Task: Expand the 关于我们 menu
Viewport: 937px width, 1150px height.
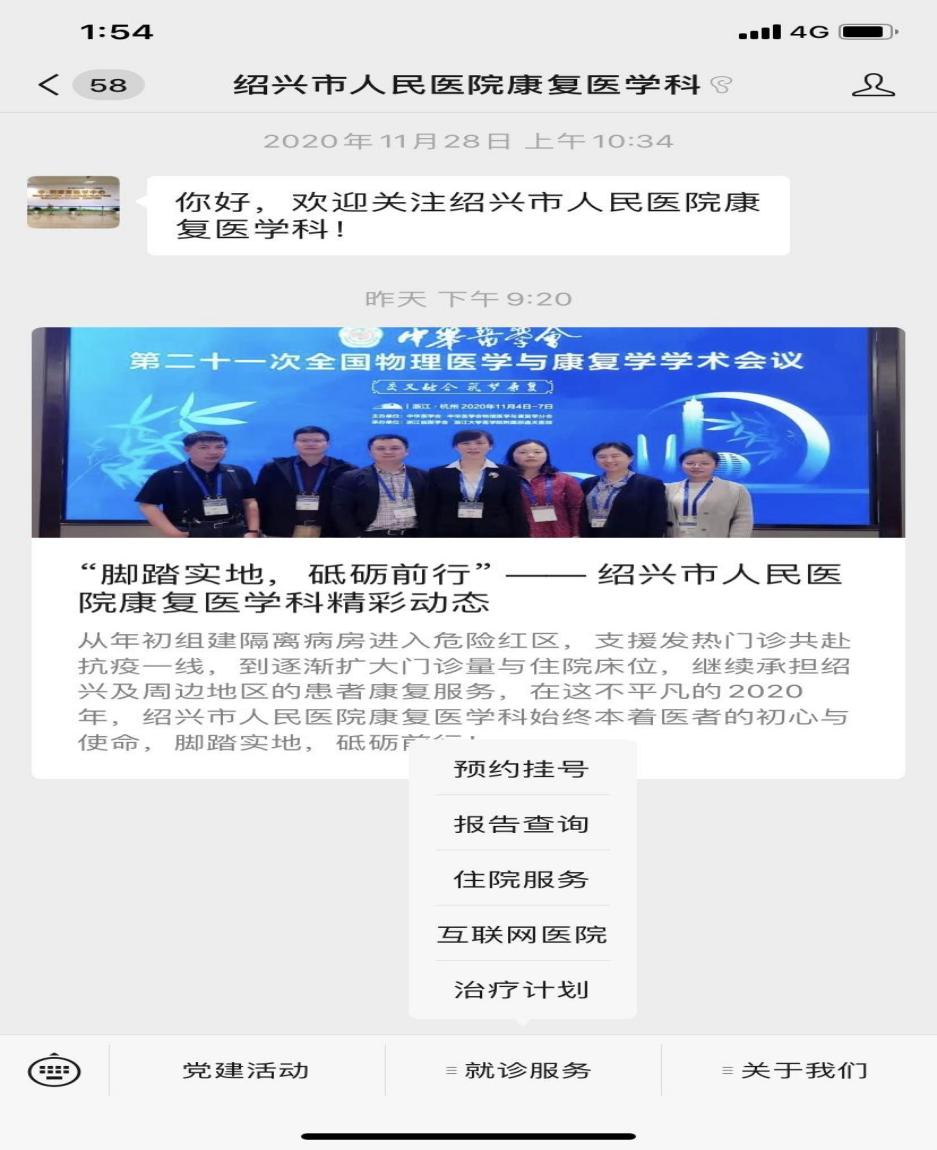Action: tap(797, 1070)
